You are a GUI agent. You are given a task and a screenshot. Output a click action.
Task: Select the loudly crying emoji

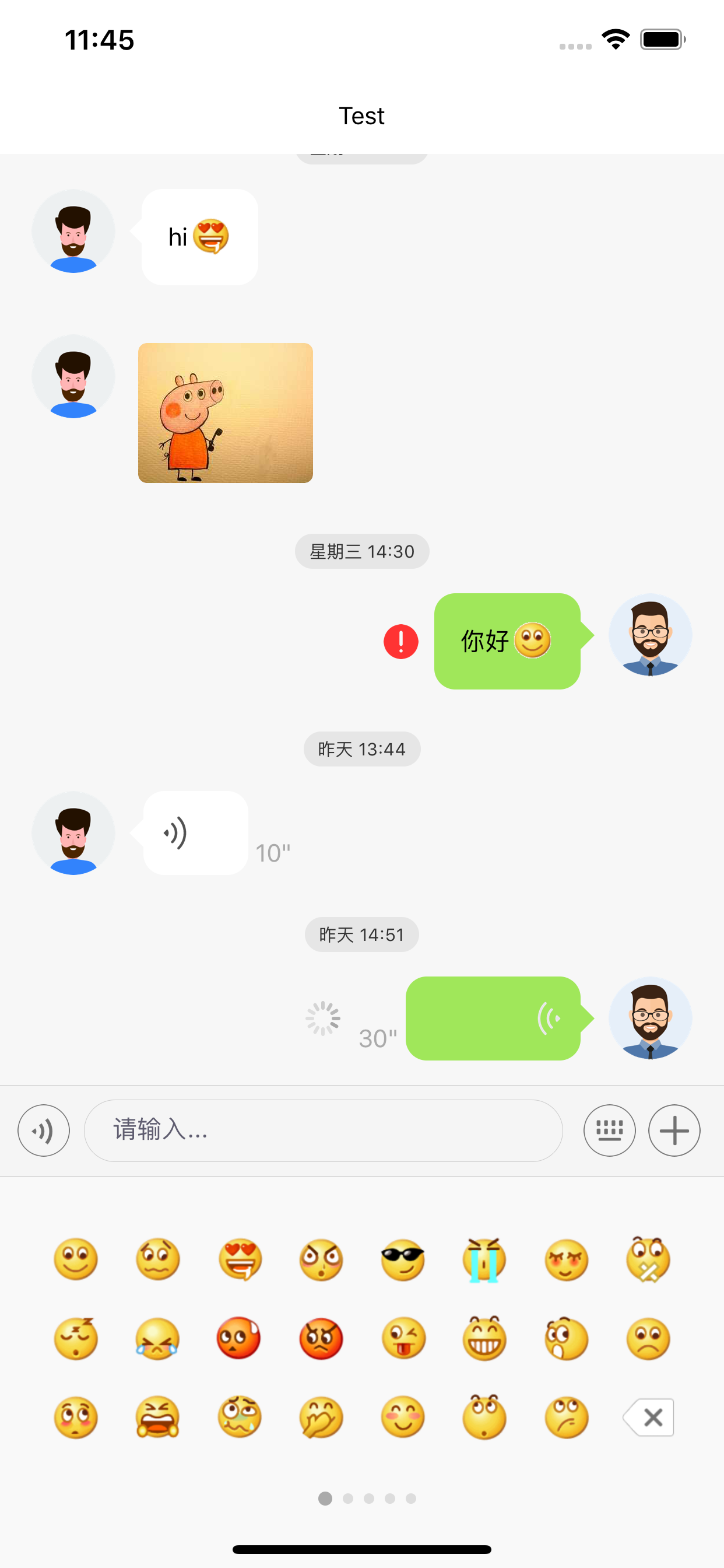pos(484,1260)
